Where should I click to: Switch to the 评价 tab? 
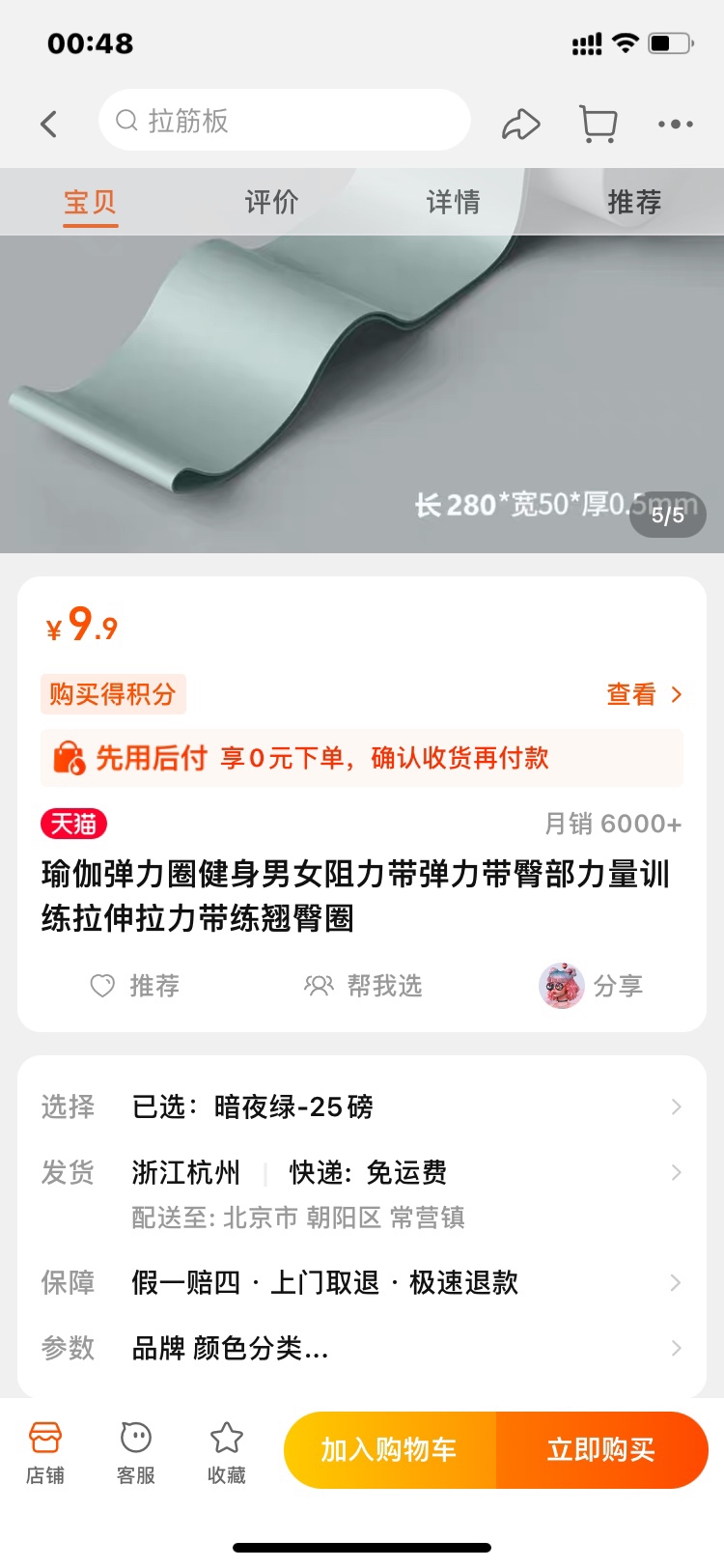(x=271, y=202)
